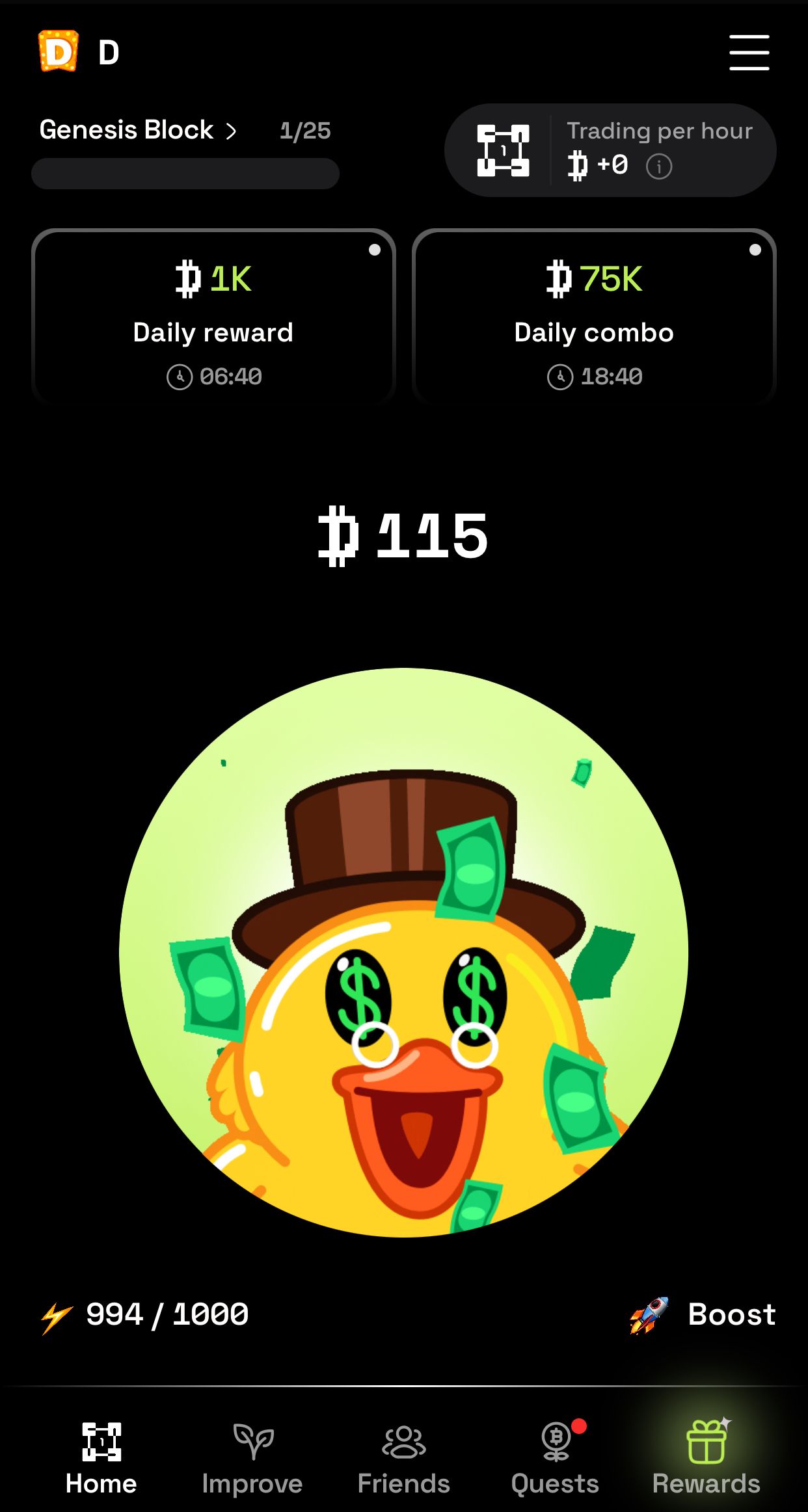Open the info tooltip for Trading per hour
The height and width of the screenshot is (1512, 808).
click(659, 166)
